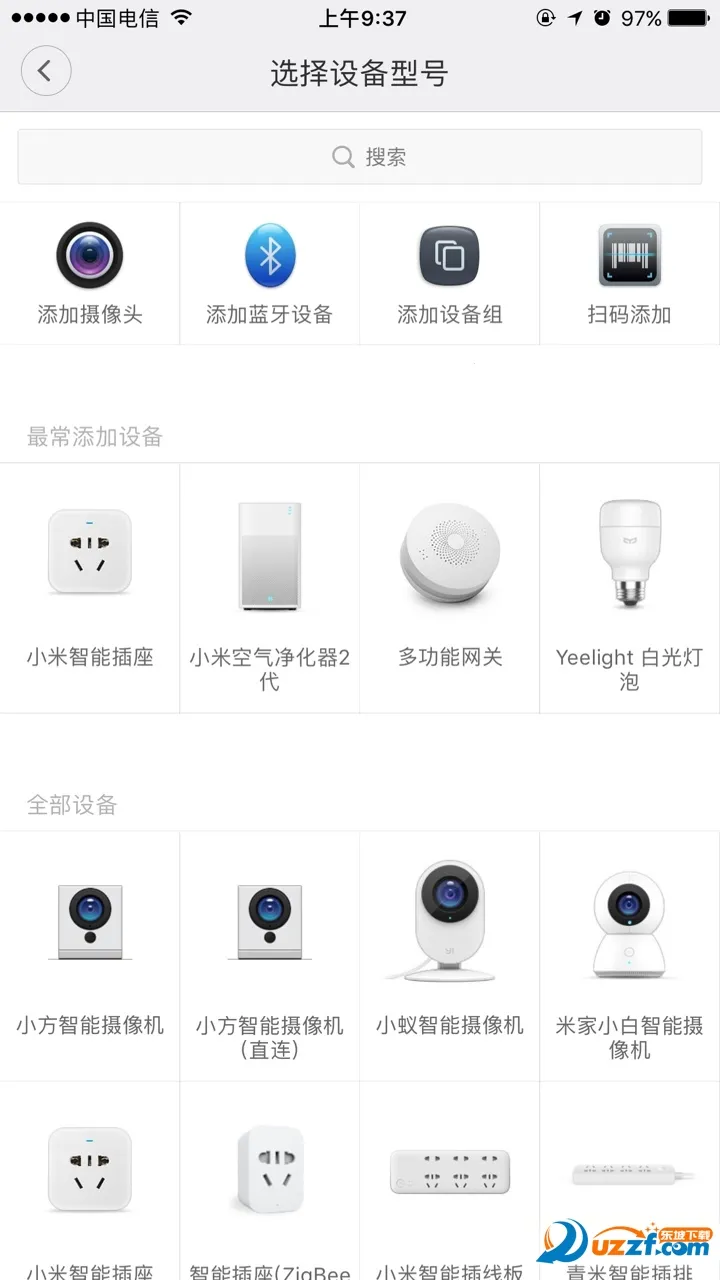This screenshot has width=720, height=1280.
Task: Select 小米智能插座 under 最常添加设备
Action: pyautogui.click(x=90, y=587)
